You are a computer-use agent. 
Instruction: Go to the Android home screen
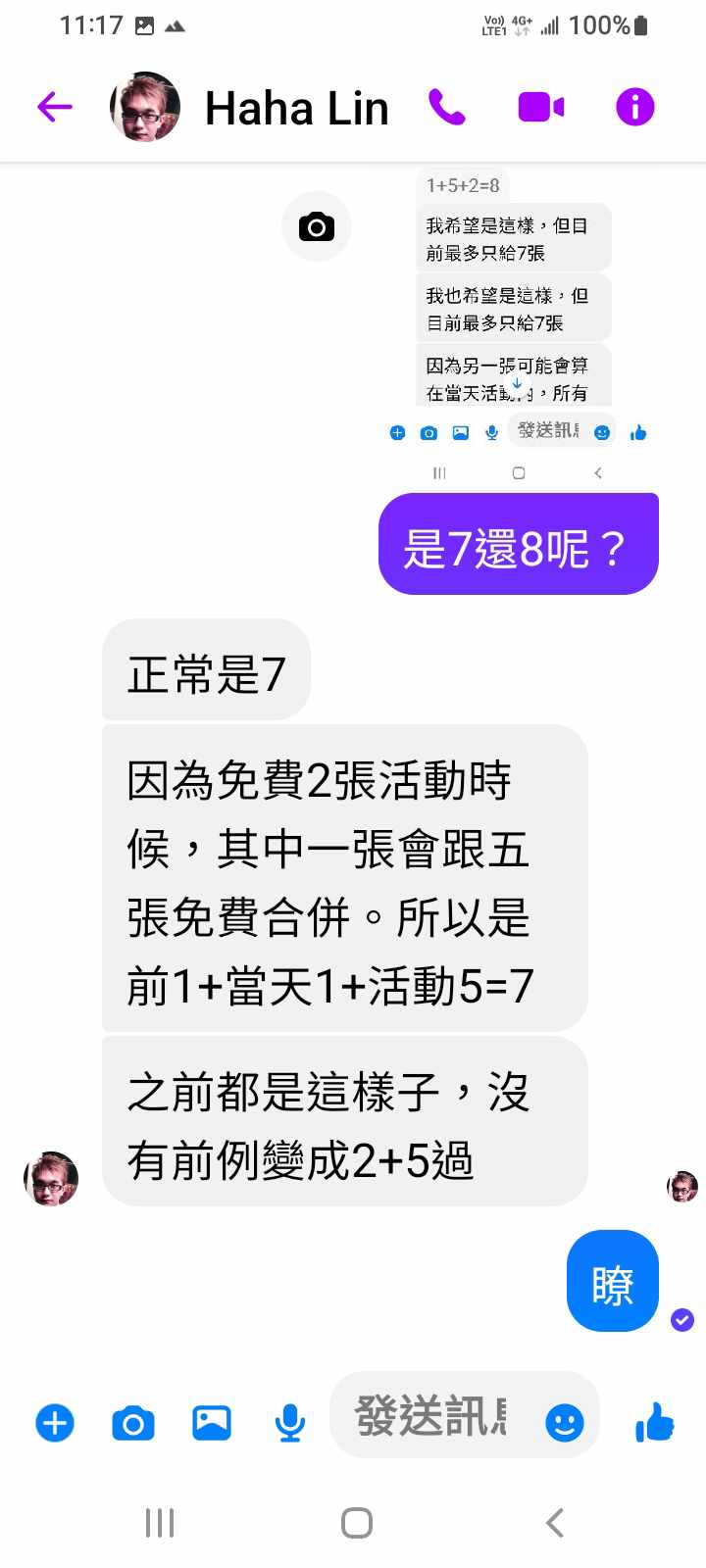click(x=356, y=1523)
